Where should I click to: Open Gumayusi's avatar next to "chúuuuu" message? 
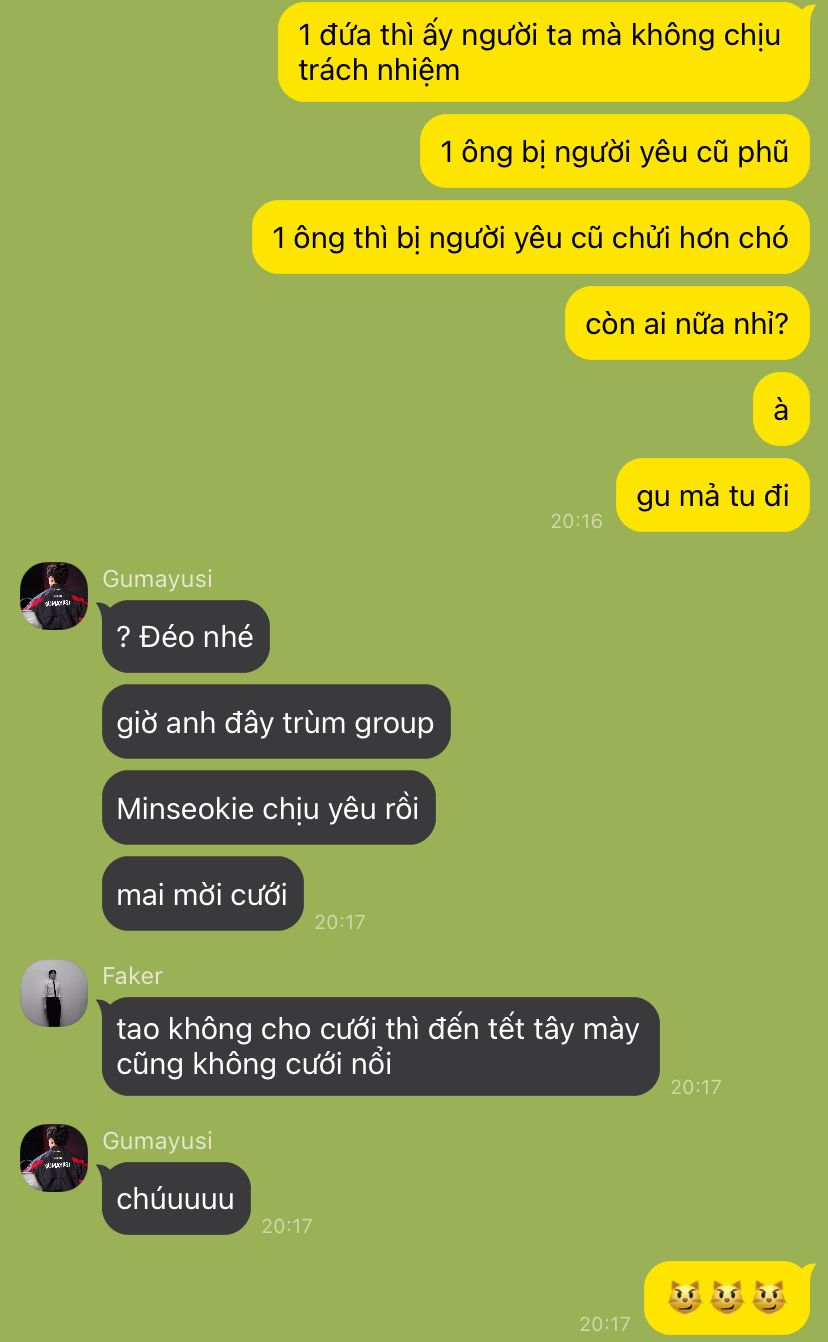point(54,1158)
